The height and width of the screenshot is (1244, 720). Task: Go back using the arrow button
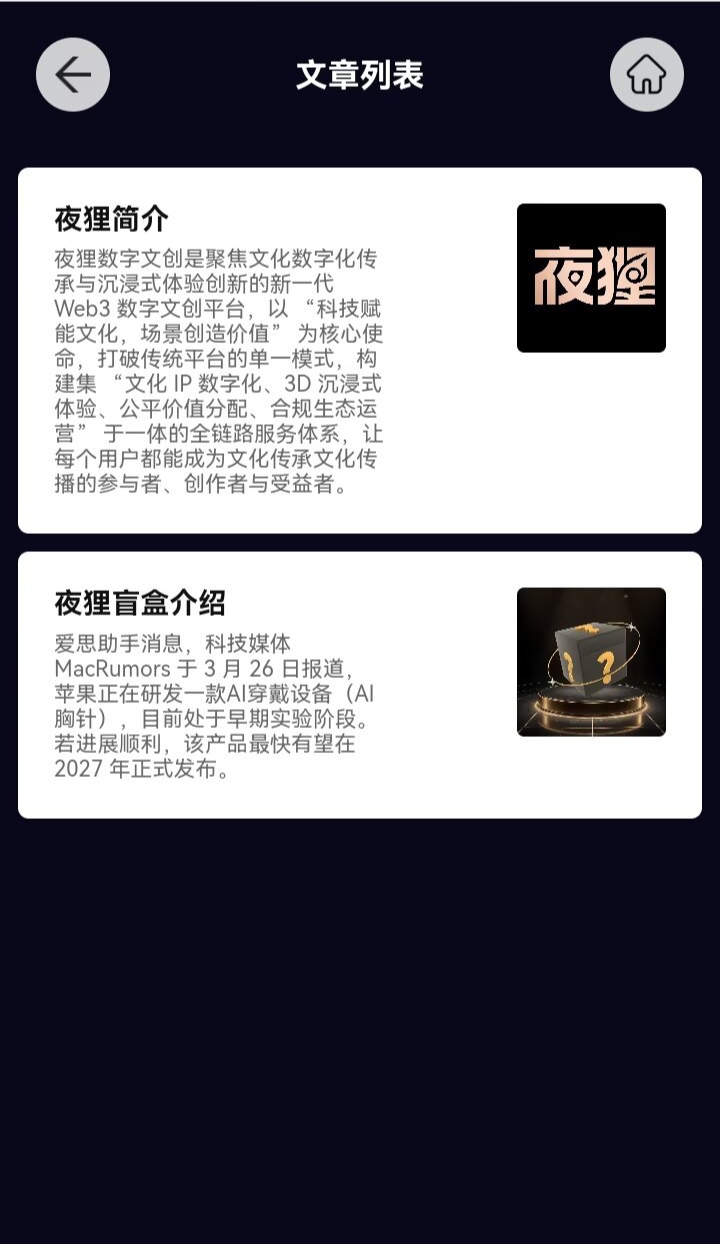click(73, 75)
